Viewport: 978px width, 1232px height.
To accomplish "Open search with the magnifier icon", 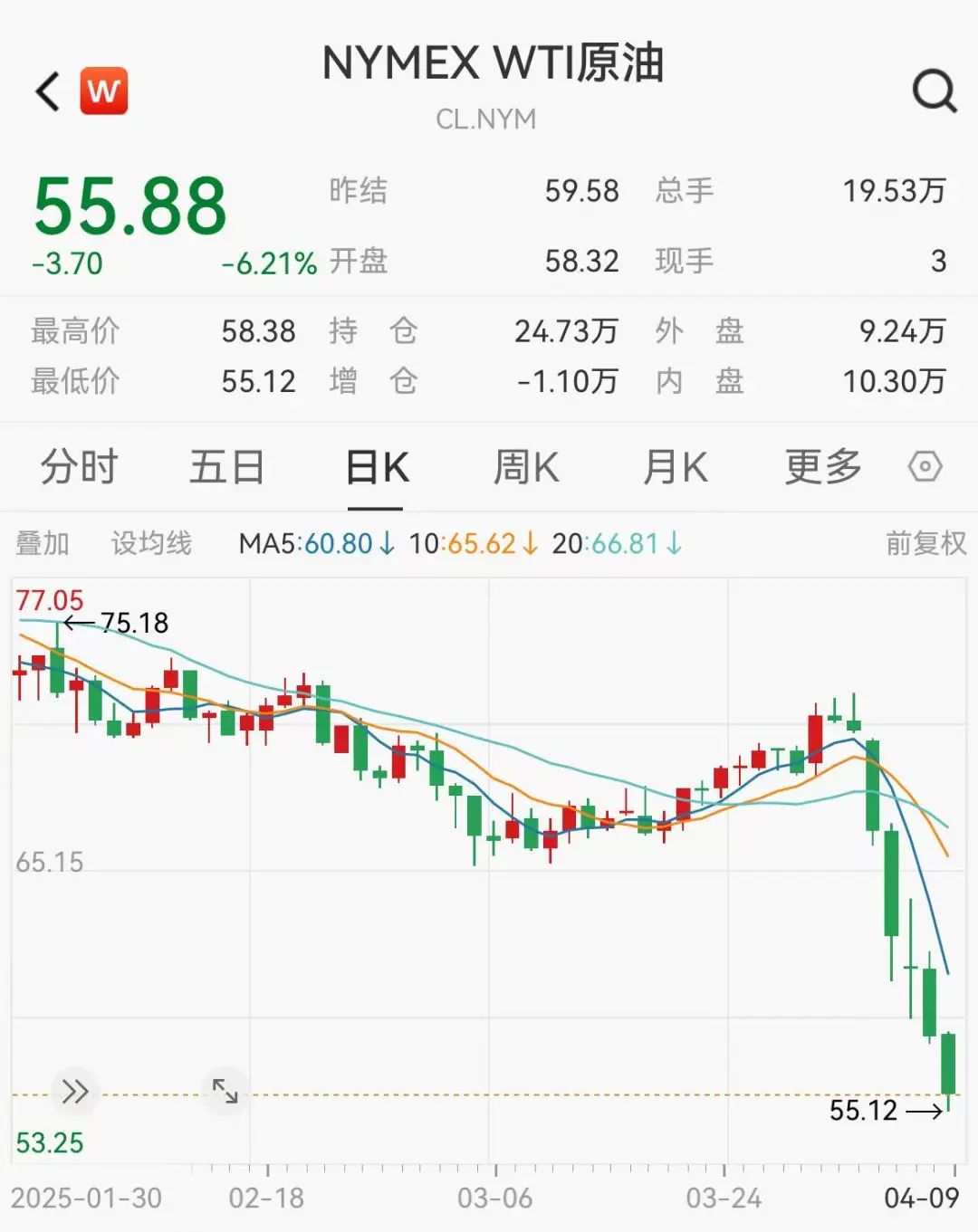I will (x=934, y=91).
